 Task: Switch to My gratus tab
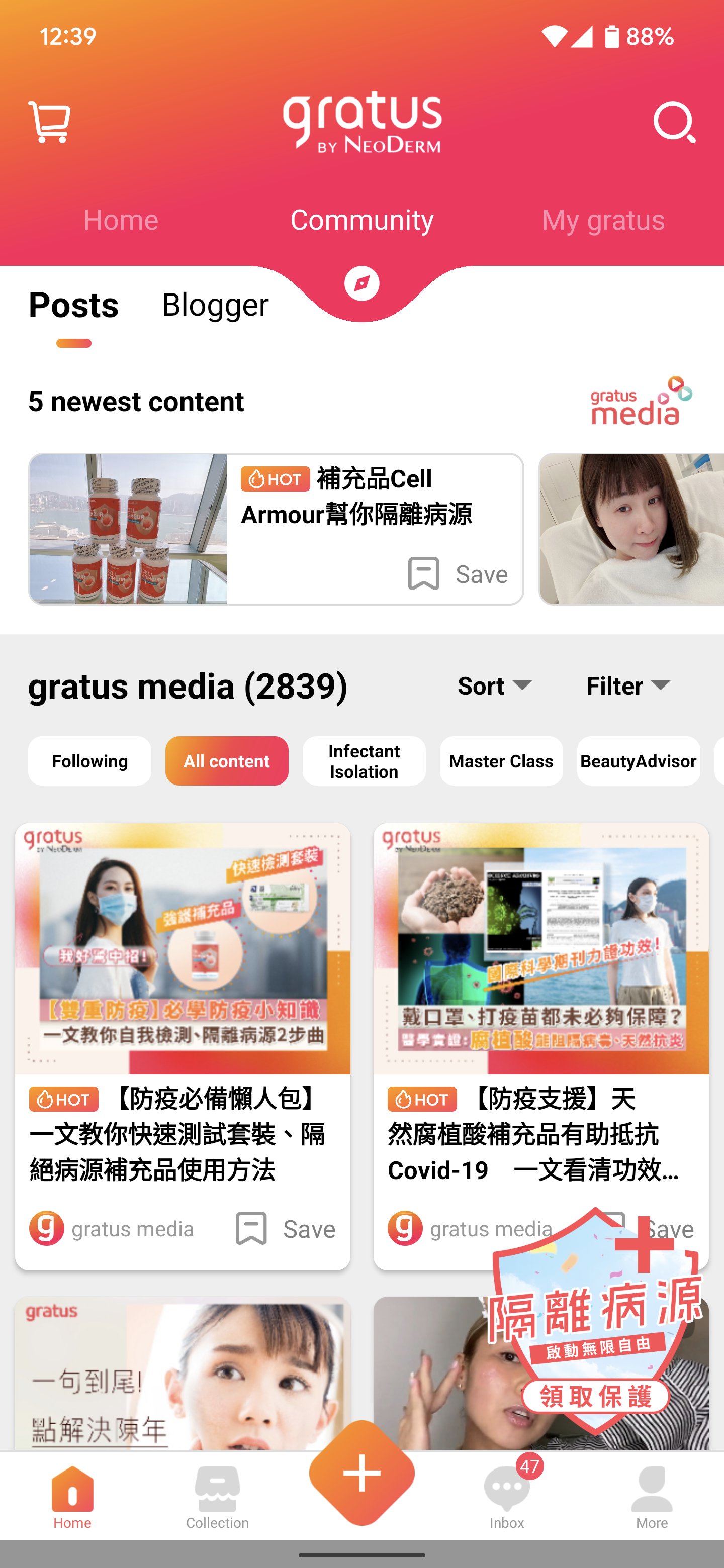tap(603, 220)
